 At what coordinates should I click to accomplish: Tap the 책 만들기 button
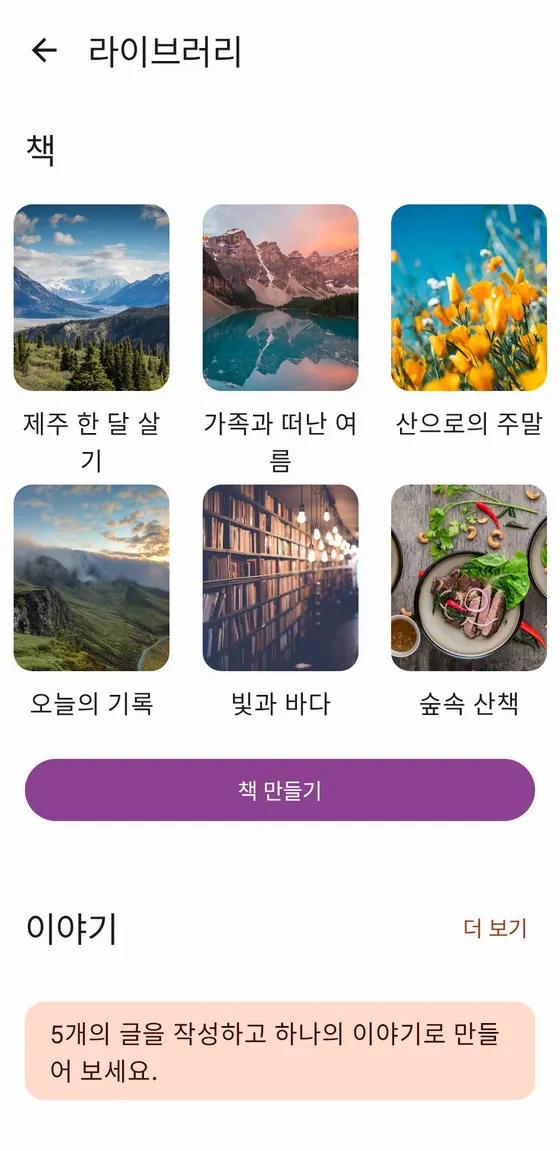point(280,790)
